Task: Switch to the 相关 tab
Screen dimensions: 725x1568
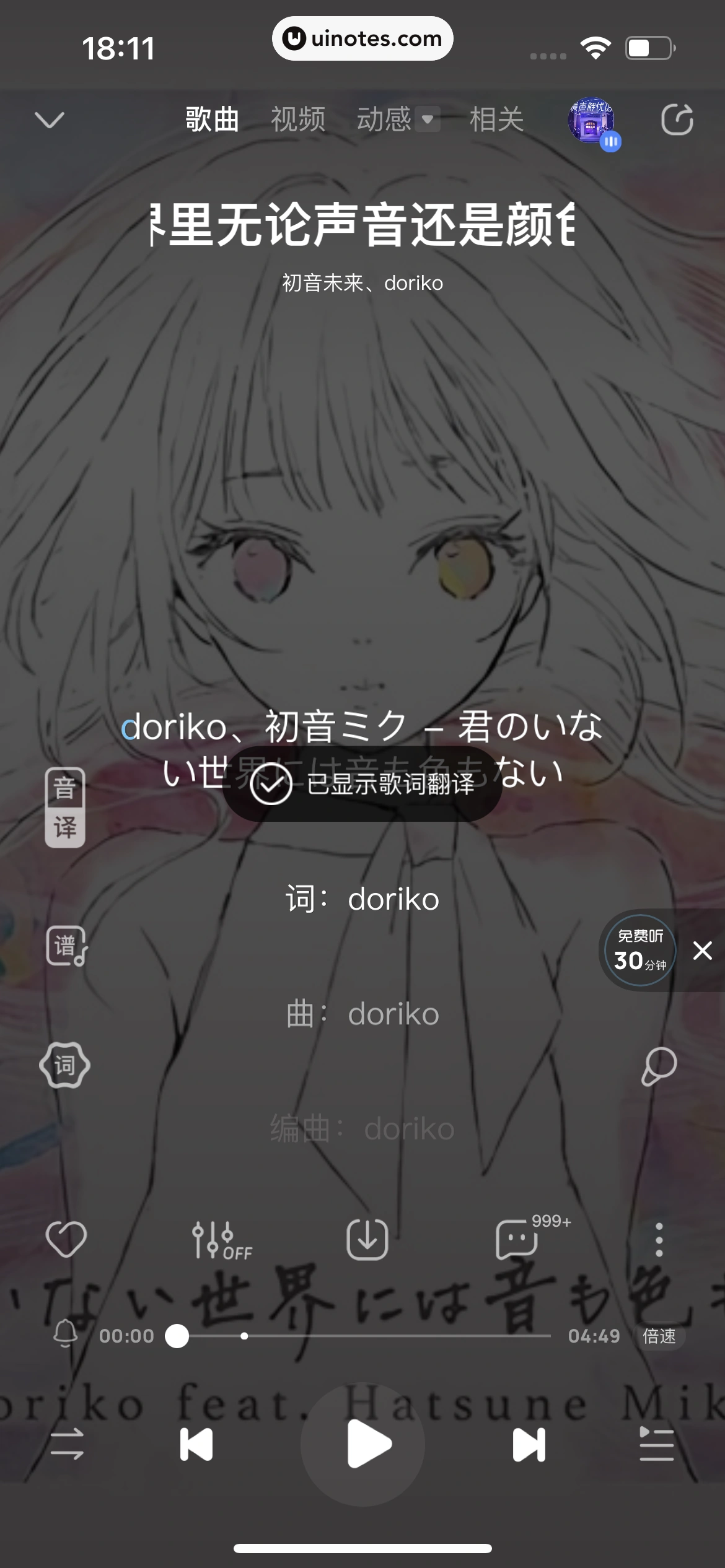Action: [496, 120]
